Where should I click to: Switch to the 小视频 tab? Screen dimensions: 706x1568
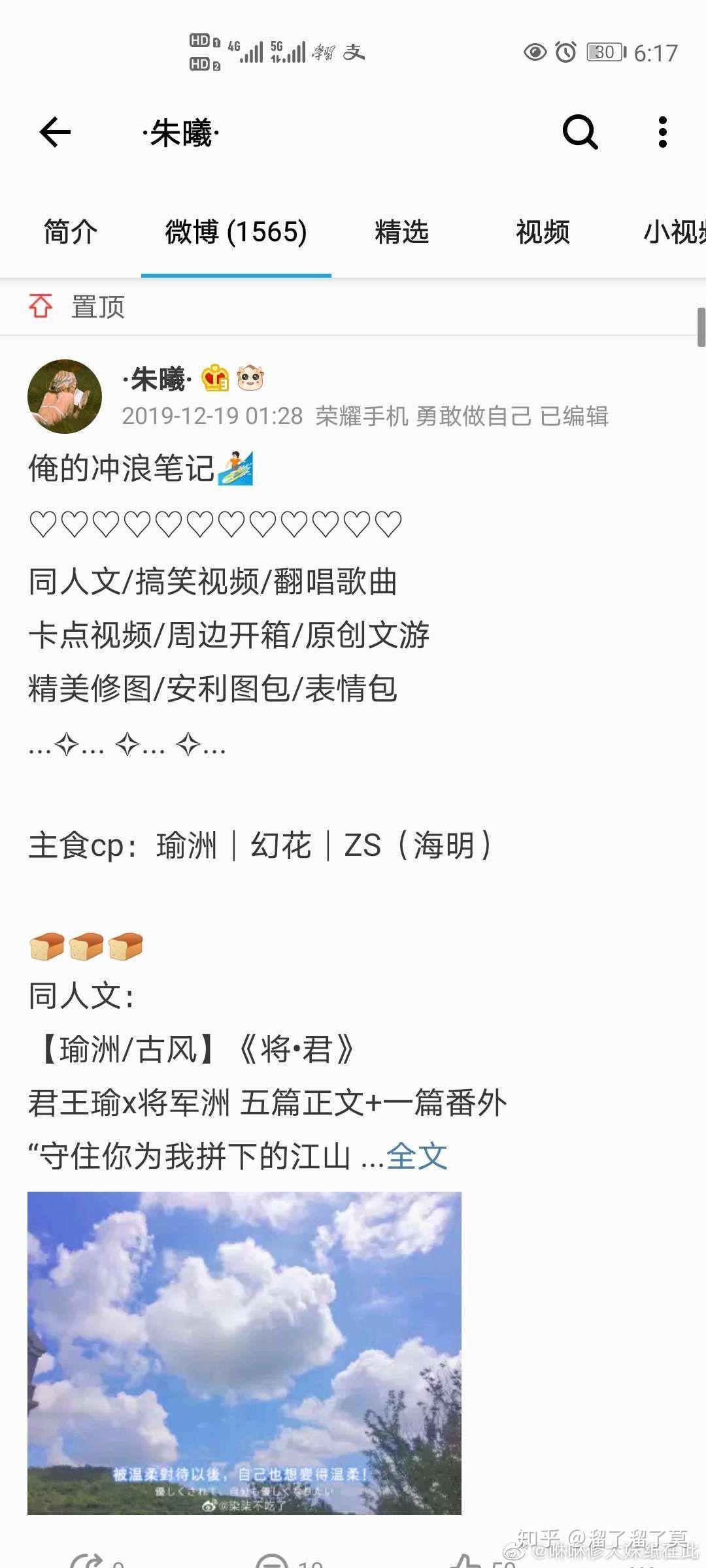click(673, 232)
